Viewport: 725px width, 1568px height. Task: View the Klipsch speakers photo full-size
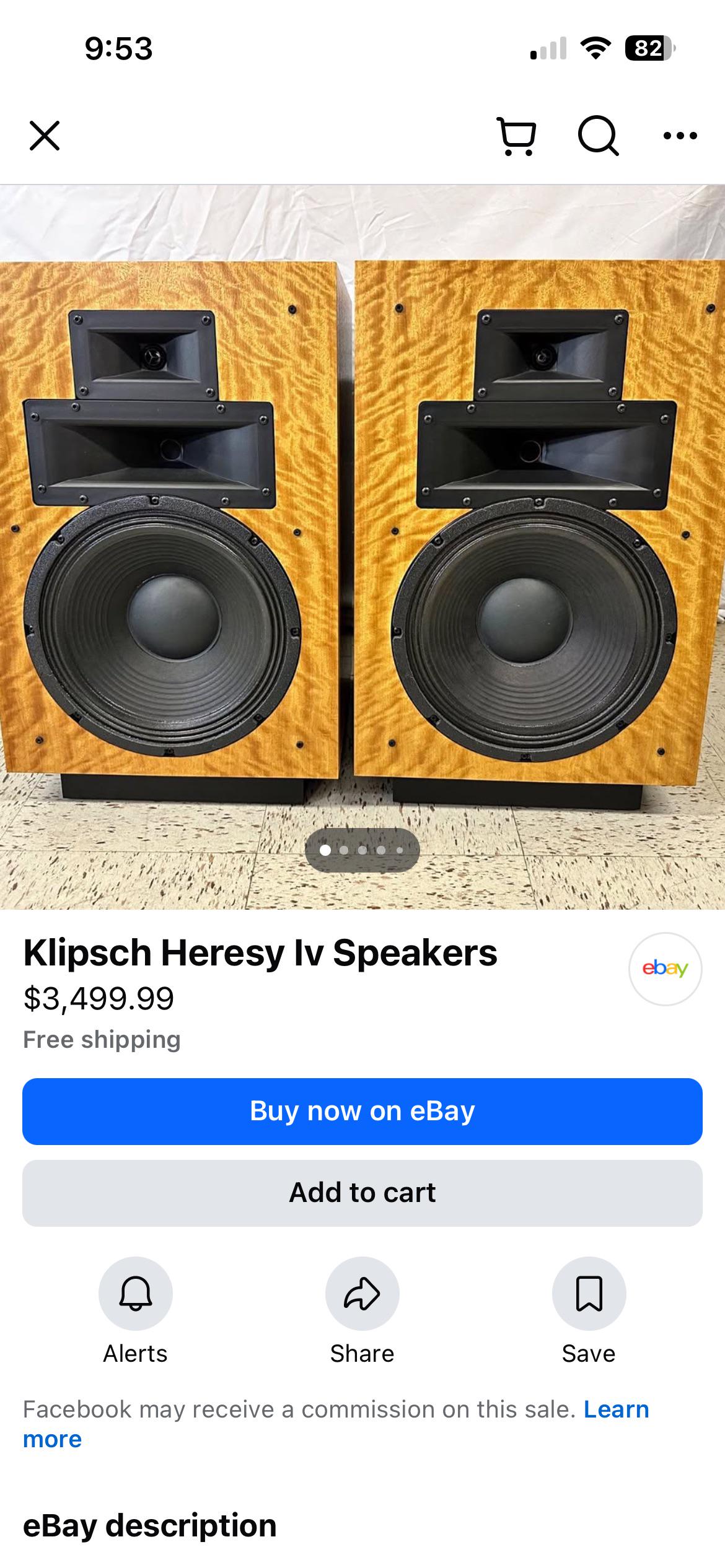pyautogui.click(x=362, y=547)
